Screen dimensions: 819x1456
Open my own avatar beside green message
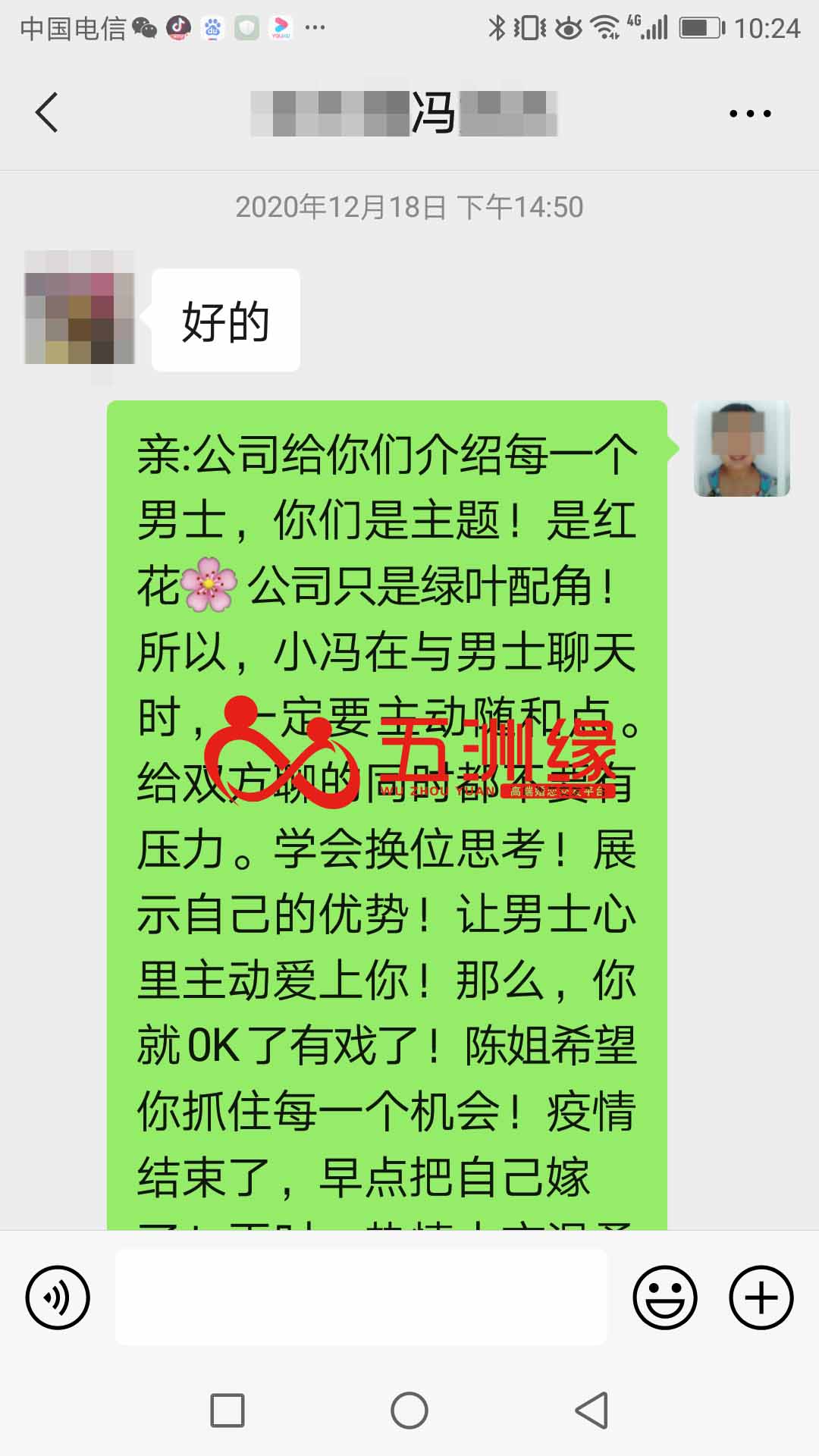coord(742,449)
